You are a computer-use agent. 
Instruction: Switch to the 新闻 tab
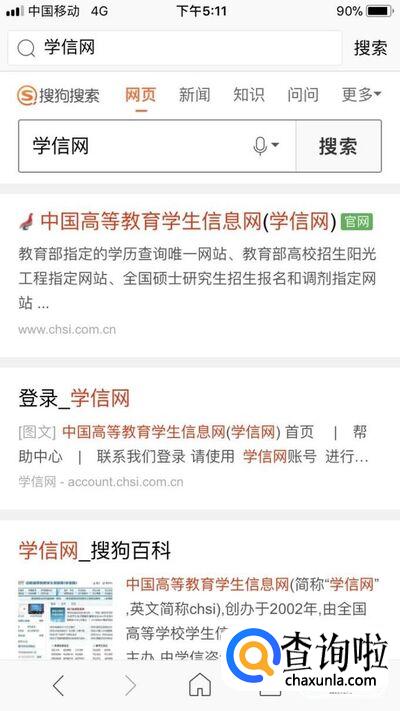click(195, 95)
